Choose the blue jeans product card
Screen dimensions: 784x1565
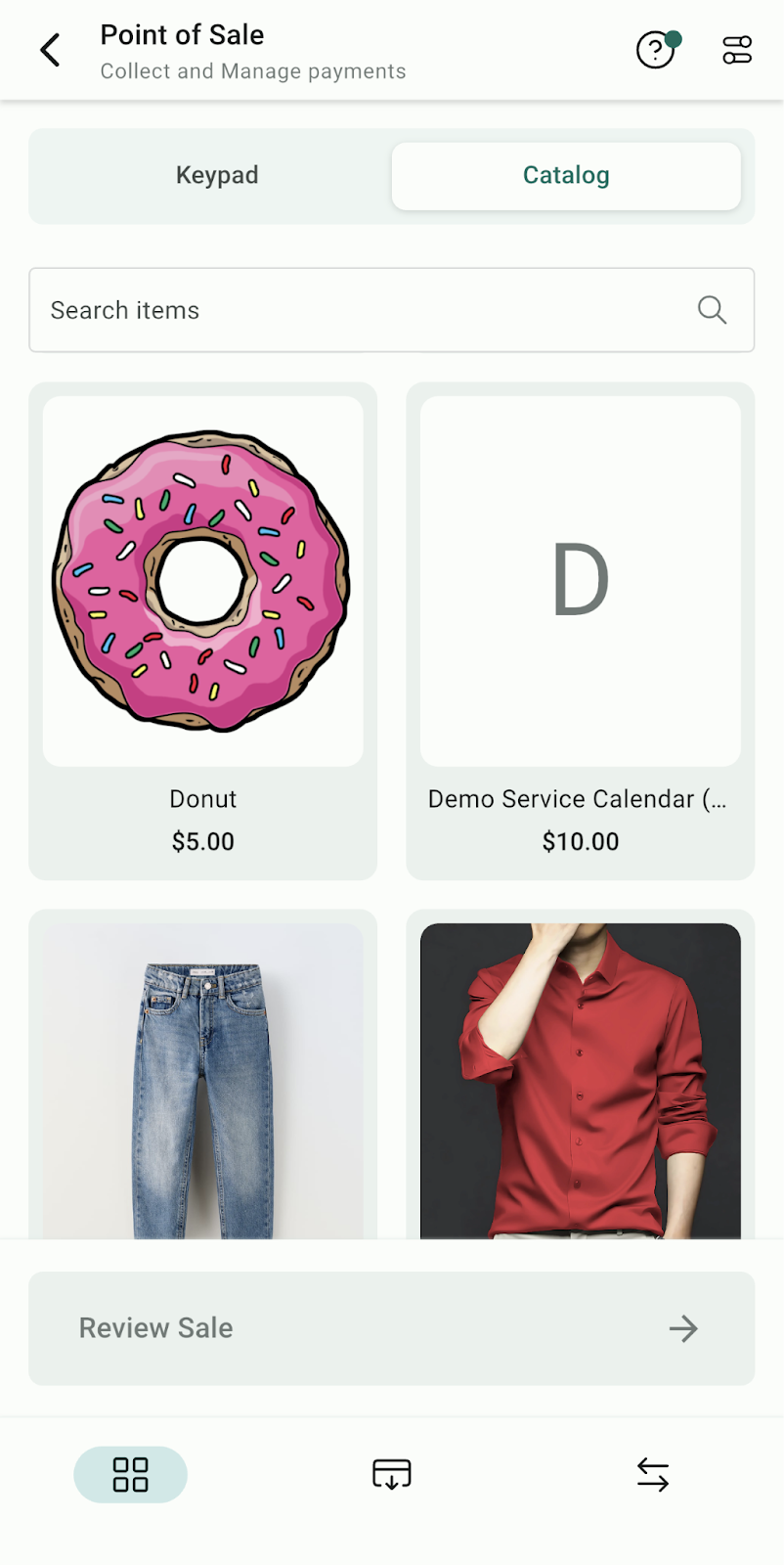click(203, 1076)
